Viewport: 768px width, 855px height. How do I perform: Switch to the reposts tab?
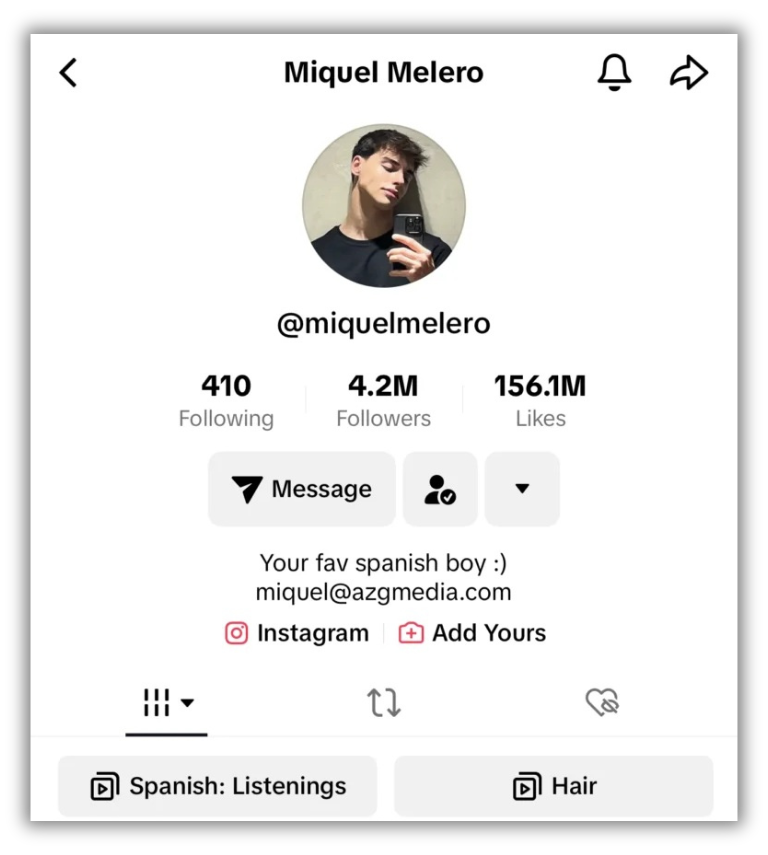click(384, 703)
